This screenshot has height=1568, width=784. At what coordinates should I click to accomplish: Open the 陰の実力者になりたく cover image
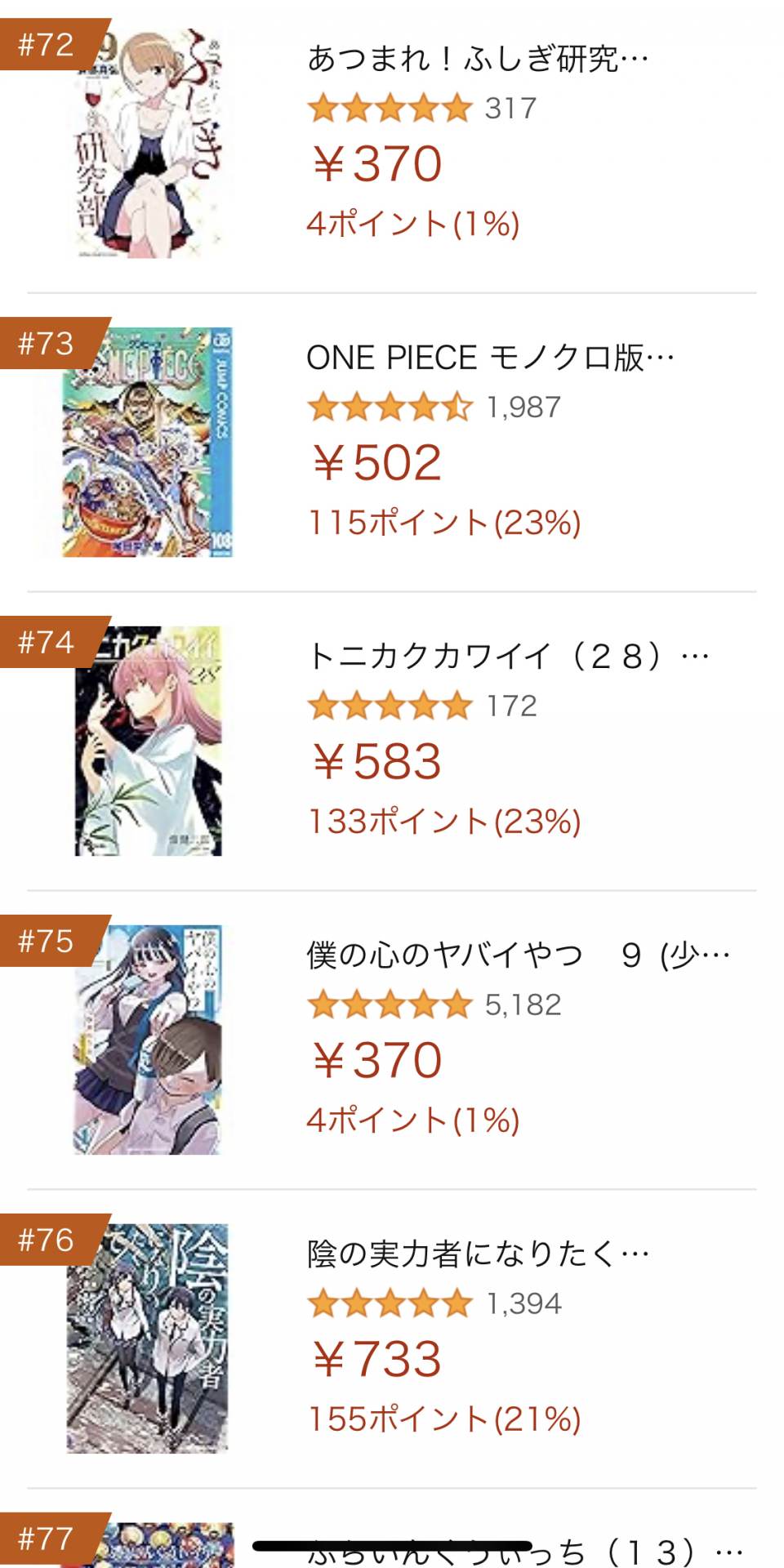(147, 1338)
